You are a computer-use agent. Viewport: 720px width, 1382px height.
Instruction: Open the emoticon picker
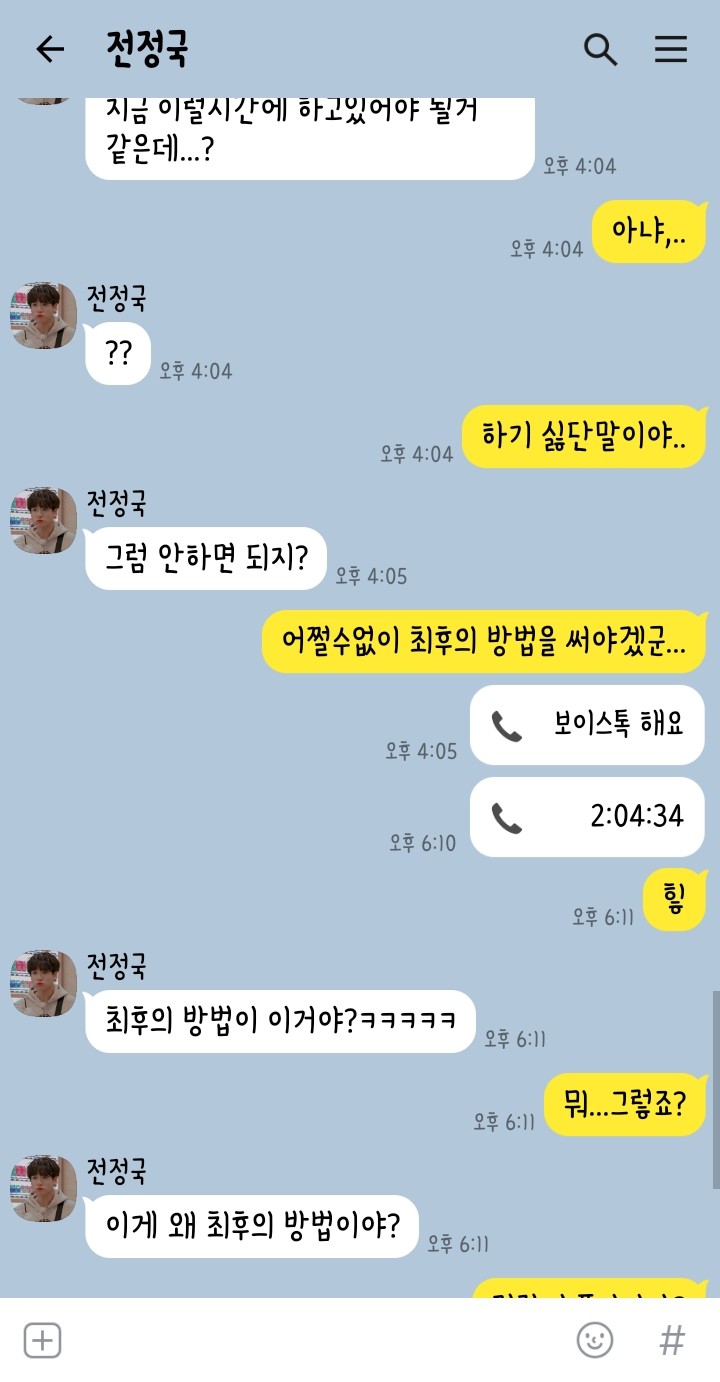[595, 1340]
